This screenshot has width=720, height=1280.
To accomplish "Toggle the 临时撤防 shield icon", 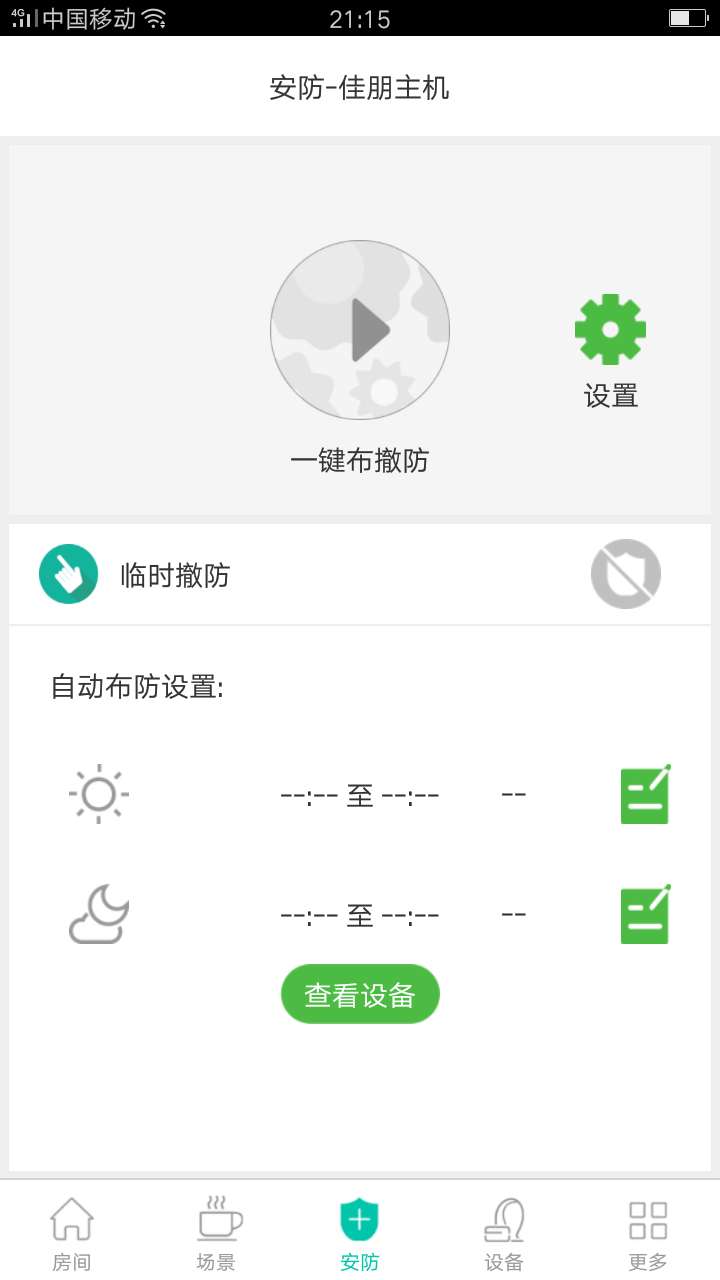I will click(x=626, y=574).
